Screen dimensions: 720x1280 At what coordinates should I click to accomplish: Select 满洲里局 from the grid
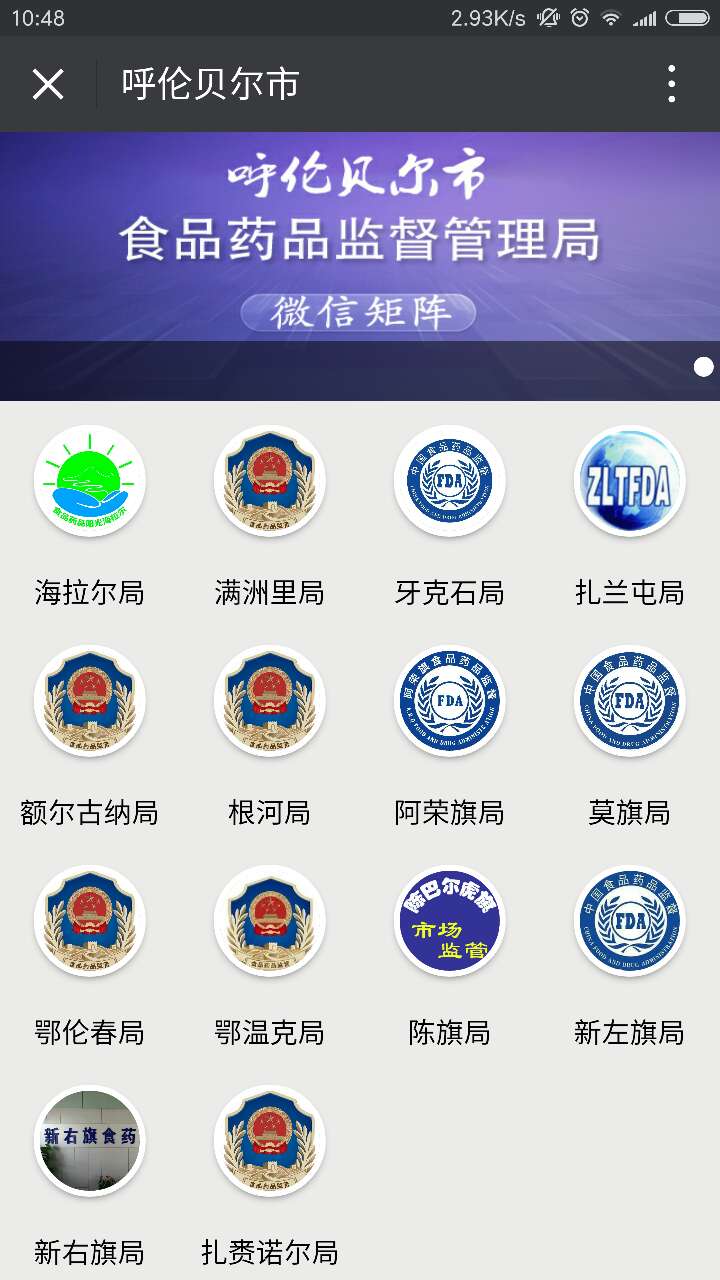[270, 482]
